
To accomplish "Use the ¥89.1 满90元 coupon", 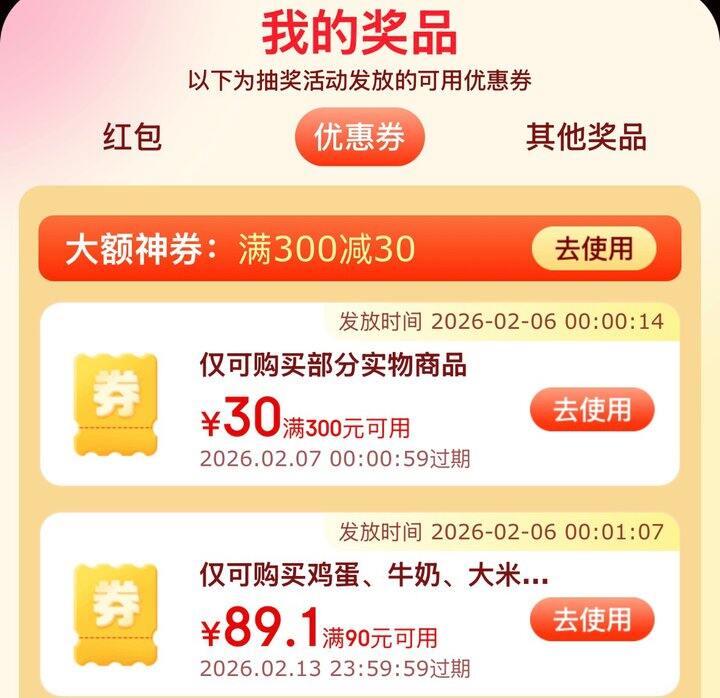I will point(592,618).
